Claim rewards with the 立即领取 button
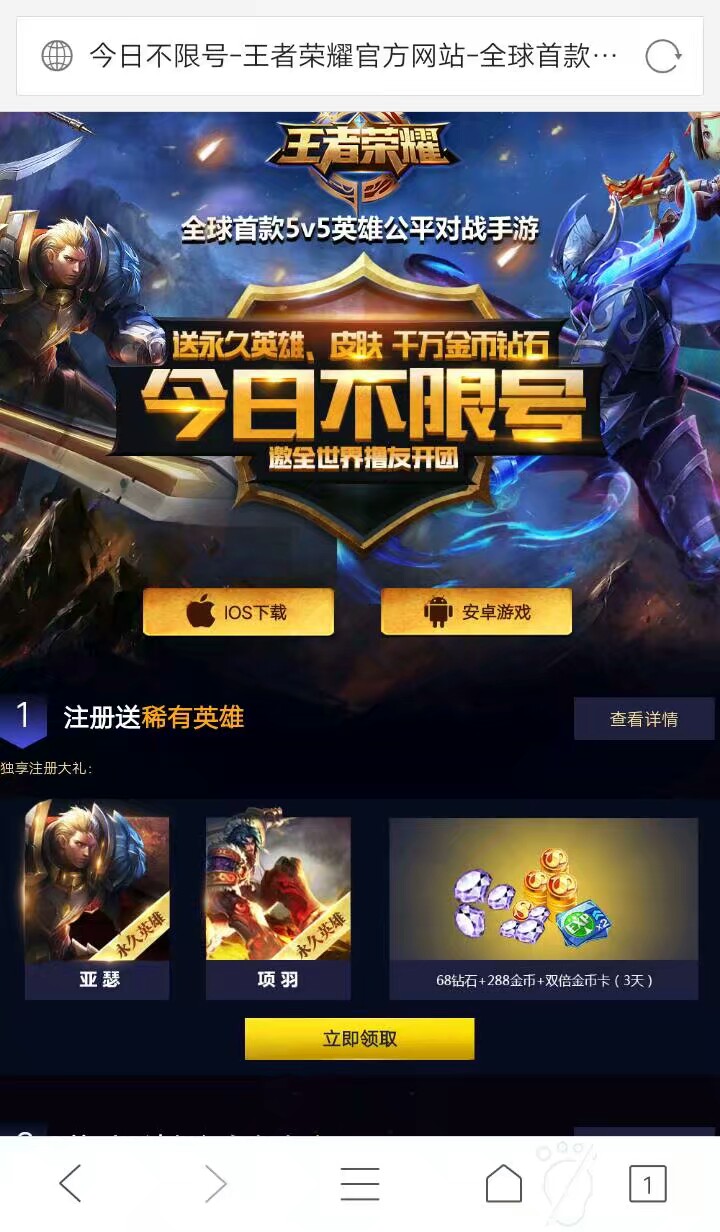Image resolution: width=720 pixels, height=1232 pixels. coord(359,1039)
